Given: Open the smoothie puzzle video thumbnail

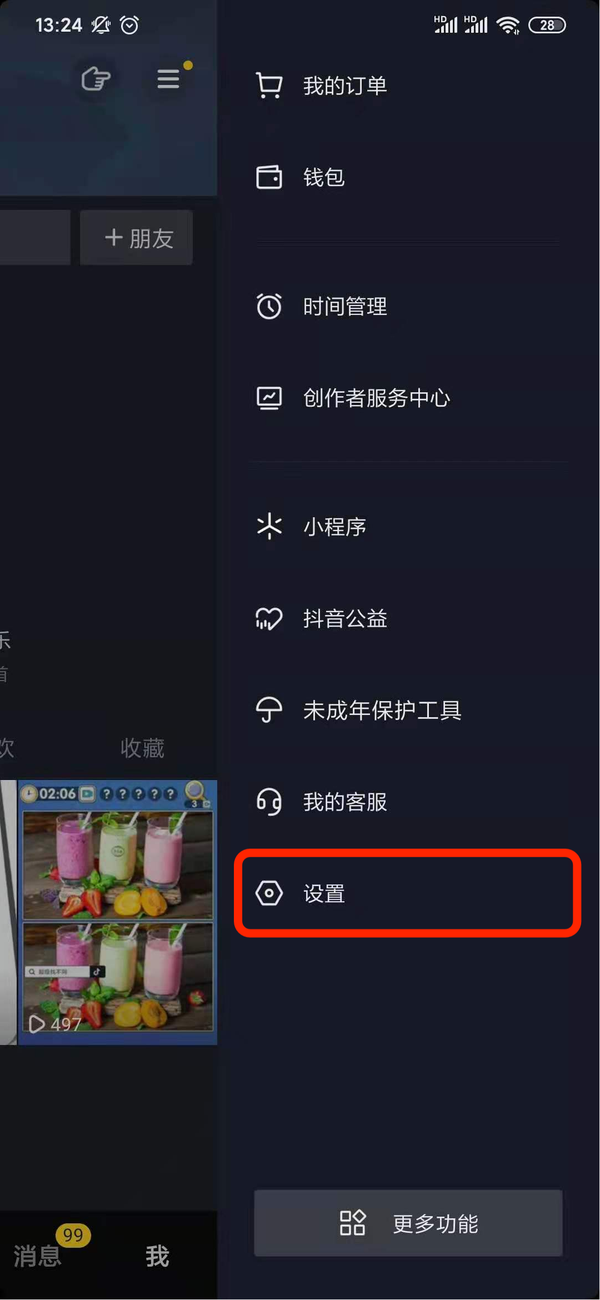Looking at the screenshot, I should [x=117, y=912].
